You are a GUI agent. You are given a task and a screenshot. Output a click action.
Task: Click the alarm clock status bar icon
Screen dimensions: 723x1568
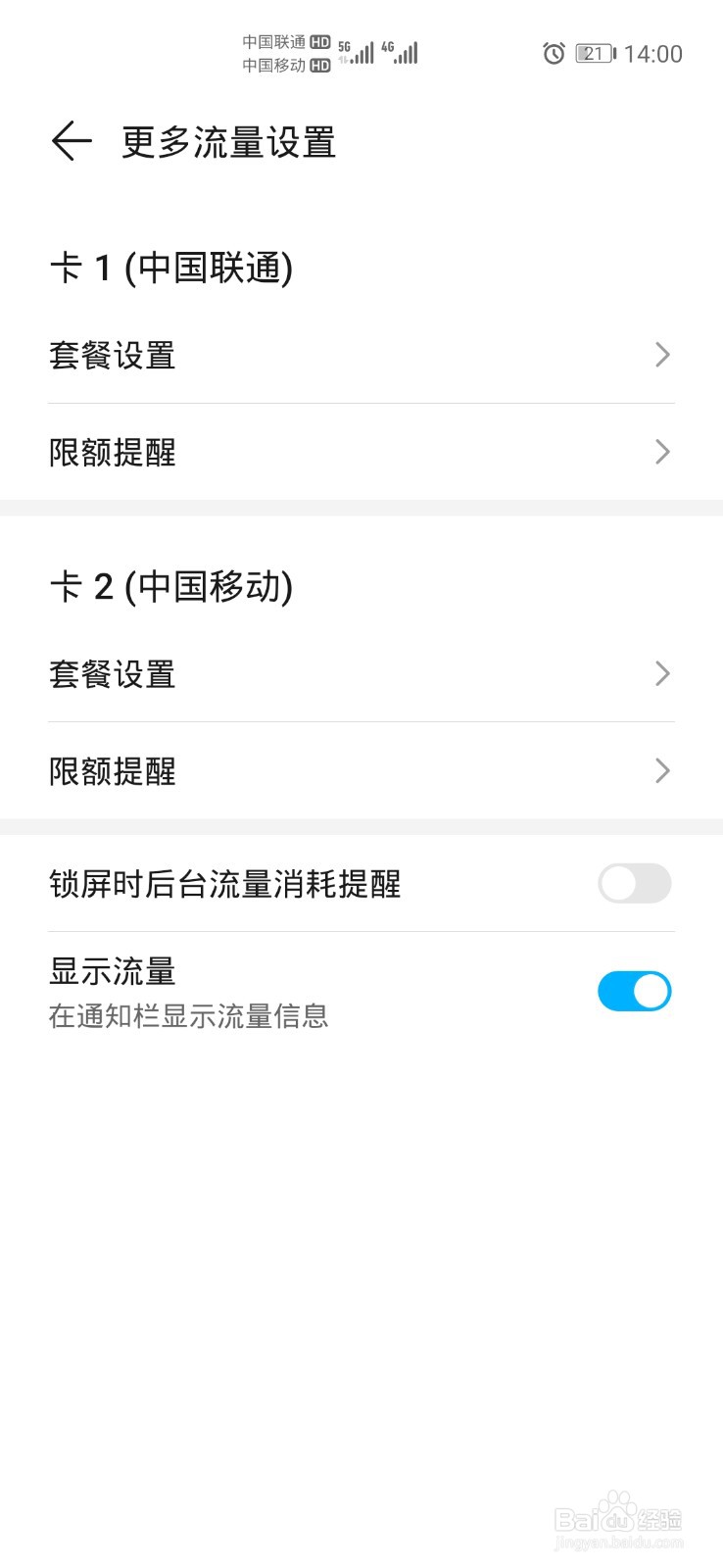[554, 54]
